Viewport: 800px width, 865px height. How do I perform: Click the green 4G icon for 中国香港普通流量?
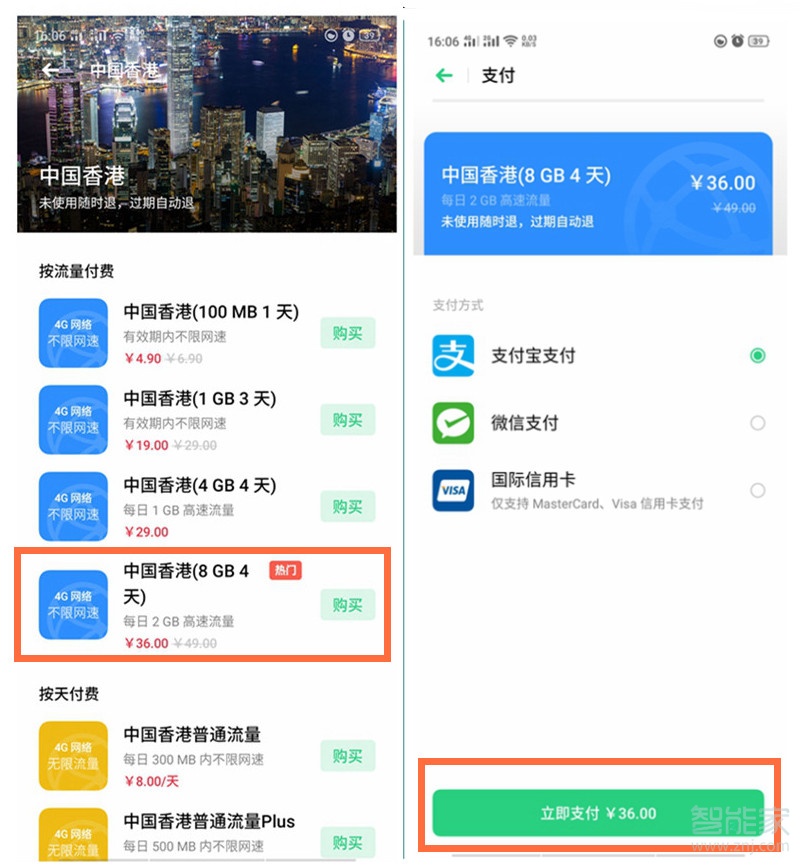(73, 755)
